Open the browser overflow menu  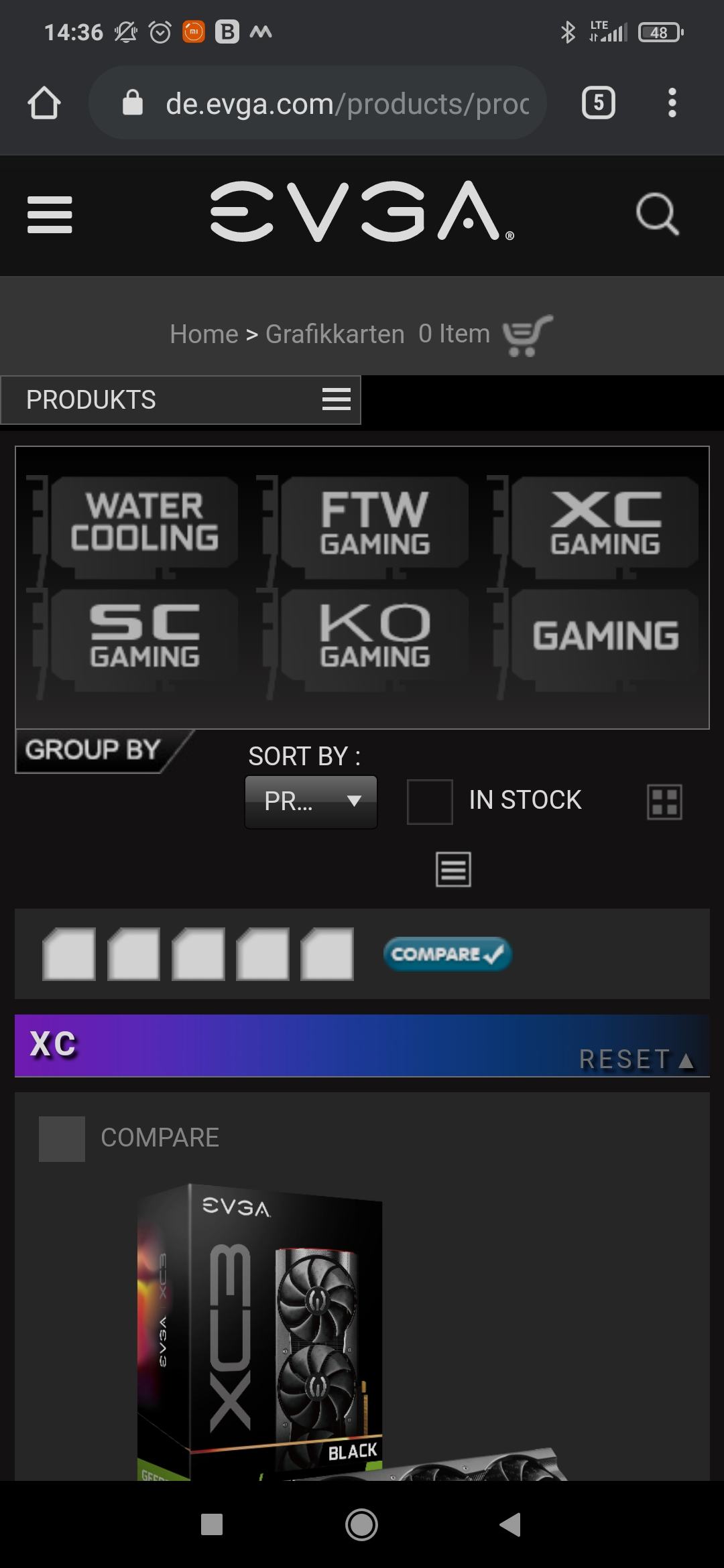tap(672, 103)
